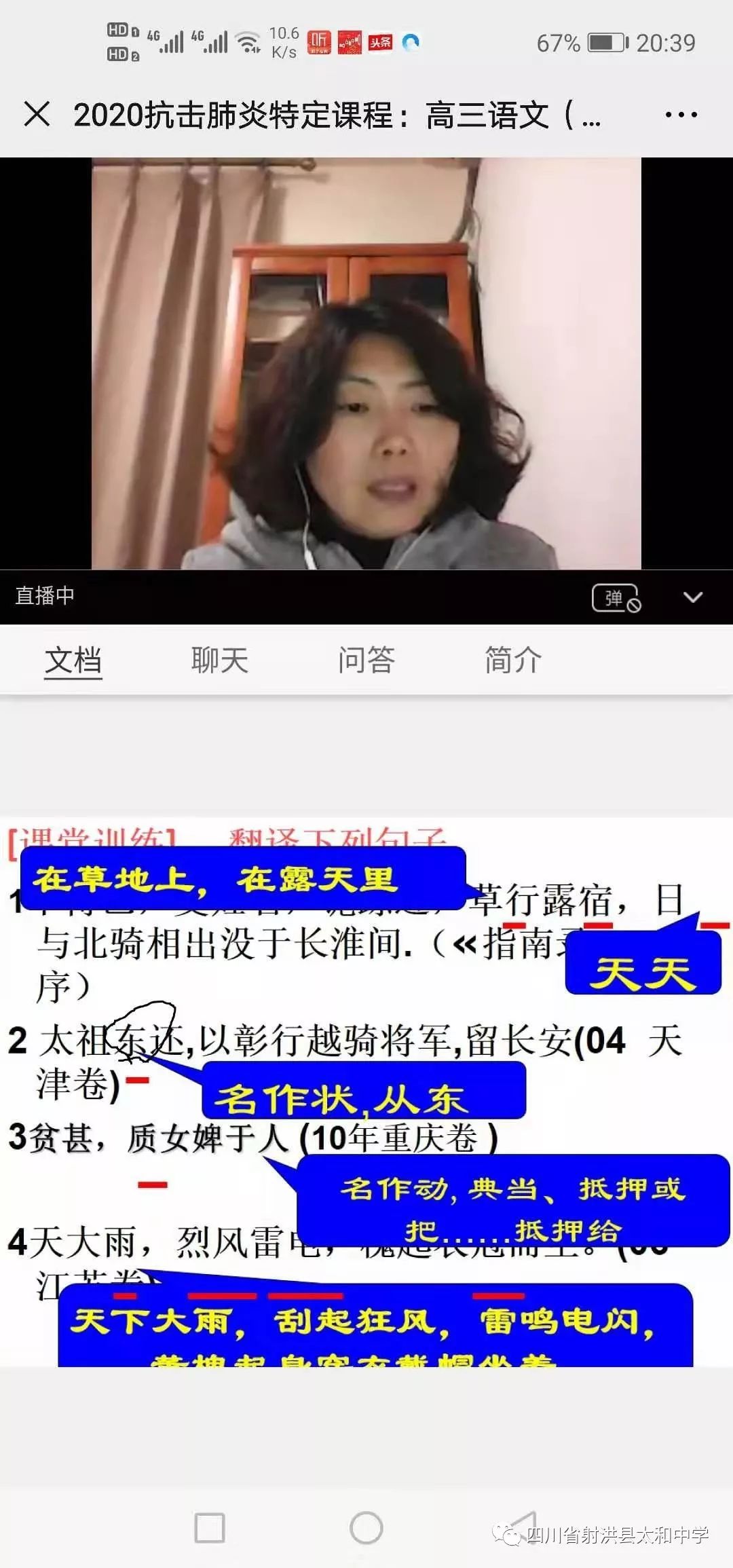Go to the system home screen
Viewport: 733px width, 1568px height.
[x=366, y=1529]
